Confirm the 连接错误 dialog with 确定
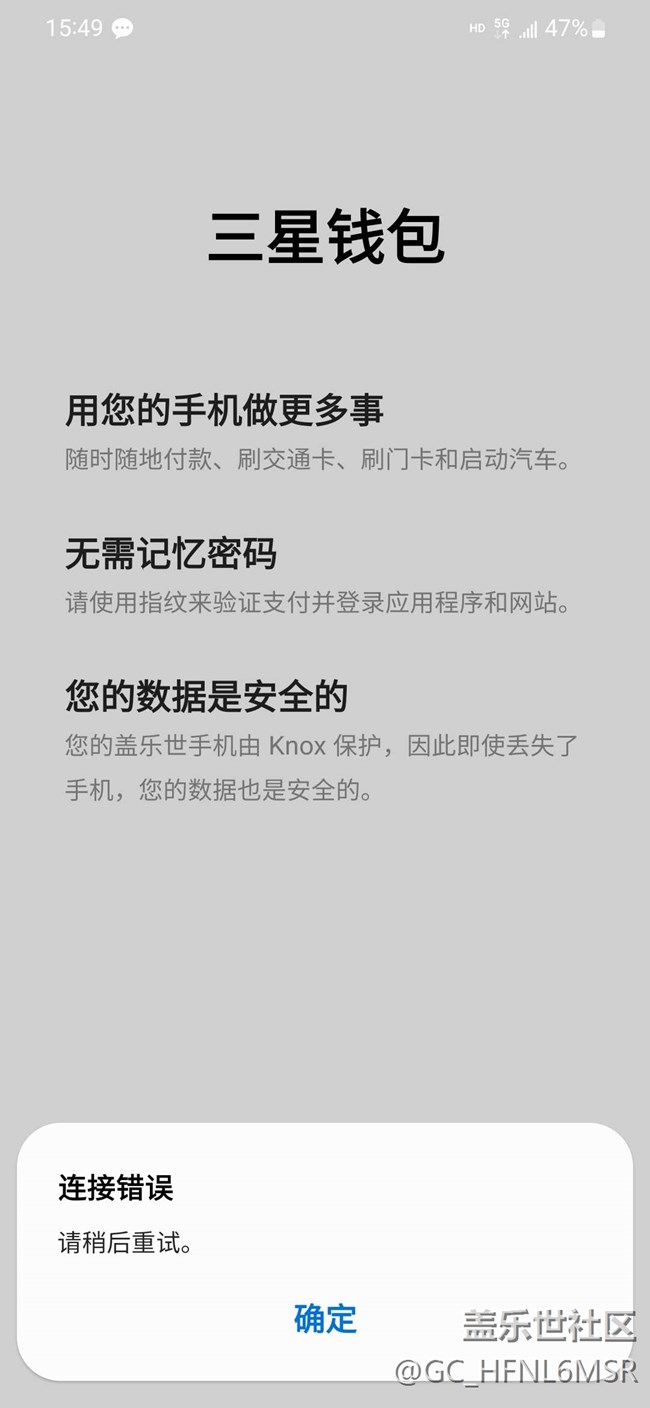This screenshot has width=650, height=1408. [x=325, y=1318]
